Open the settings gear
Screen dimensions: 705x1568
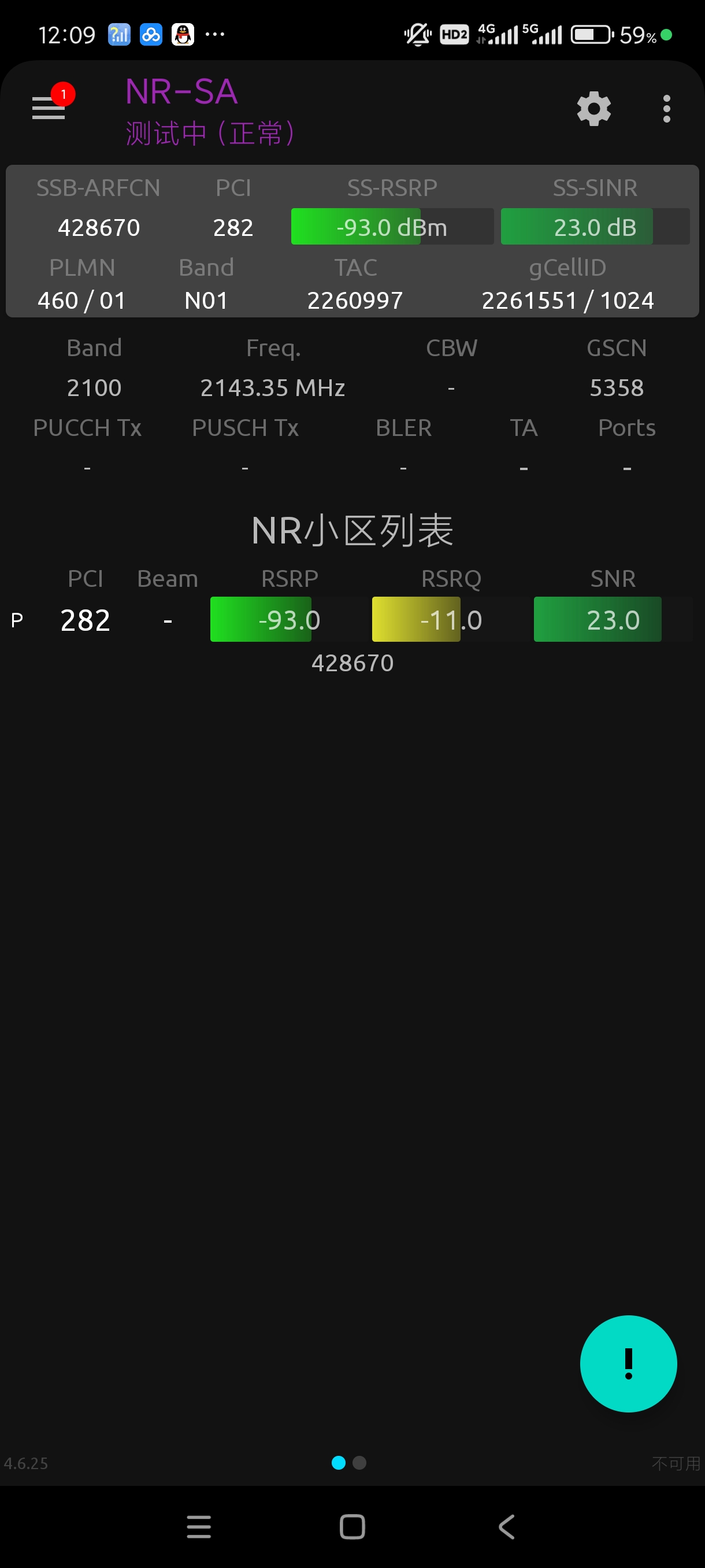593,109
